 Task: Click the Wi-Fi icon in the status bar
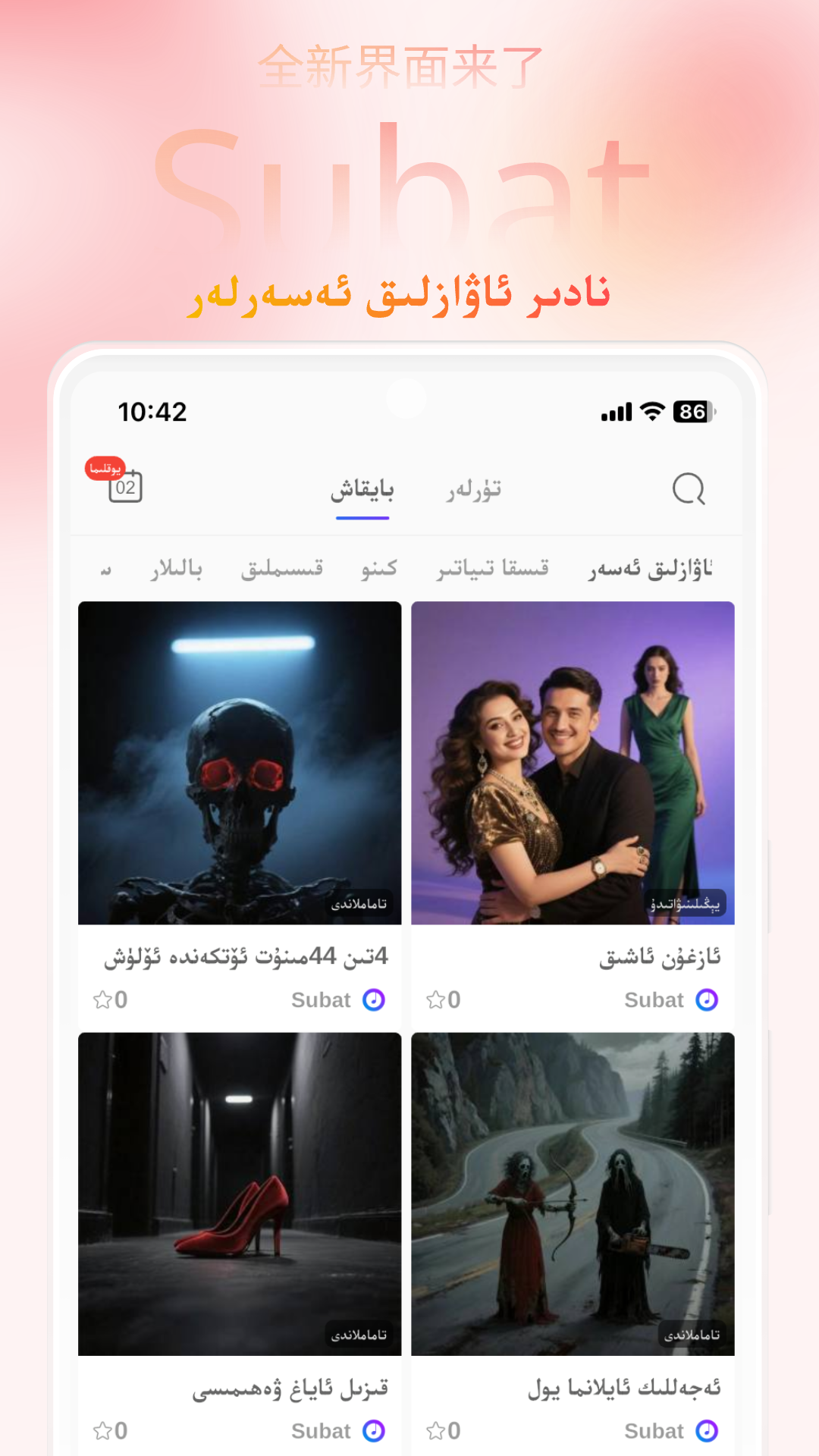click(651, 412)
